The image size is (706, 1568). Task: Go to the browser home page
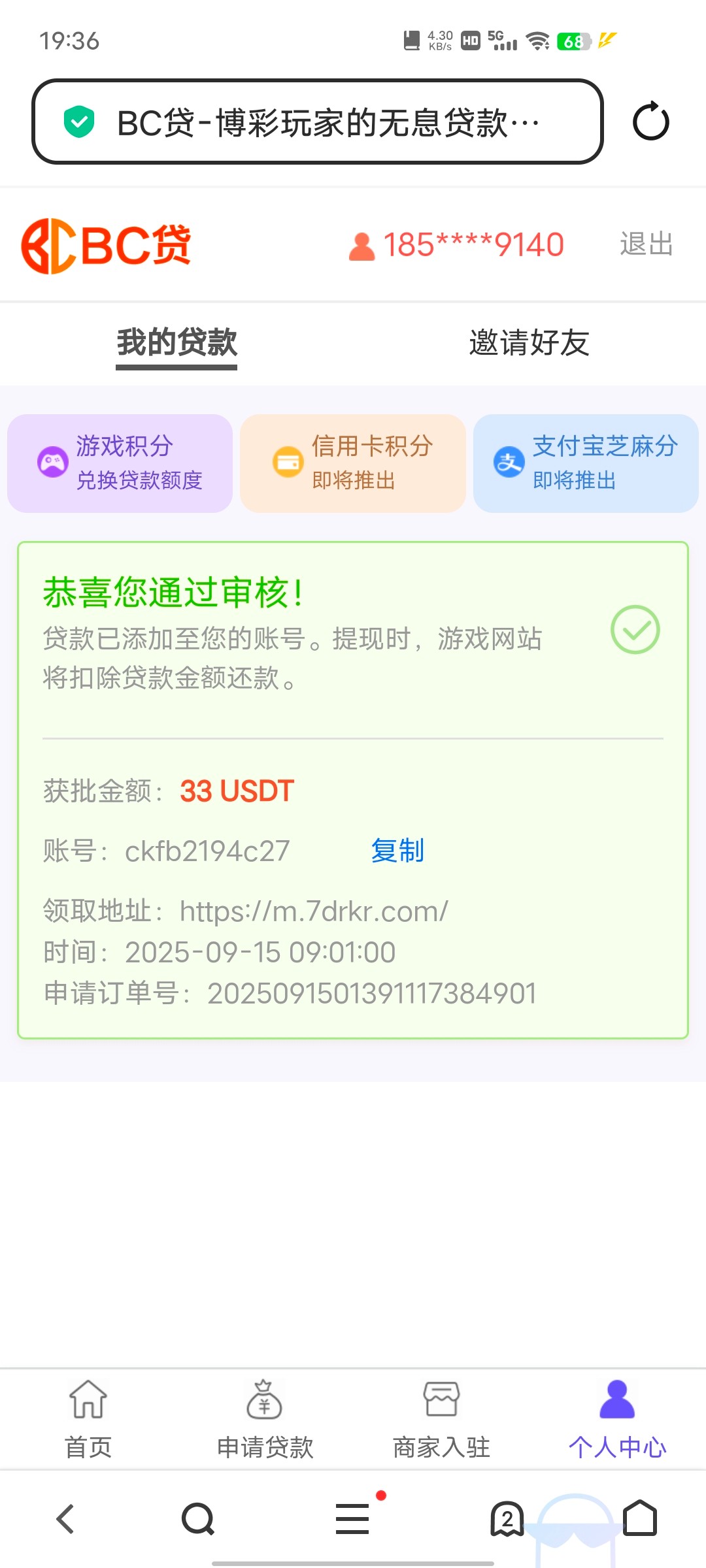pyautogui.click(x=639, y=1518)
